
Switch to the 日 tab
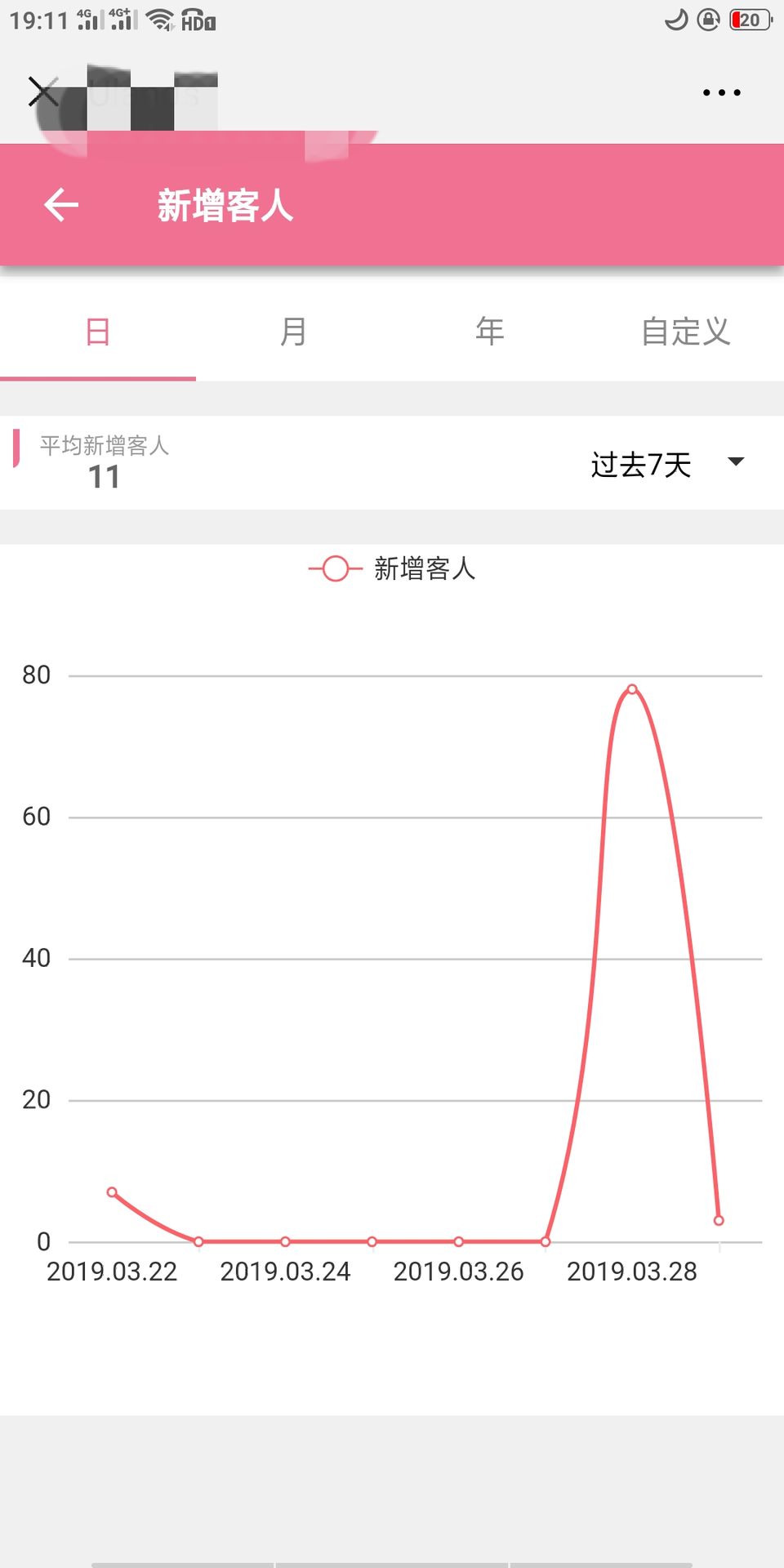[98, 332]
